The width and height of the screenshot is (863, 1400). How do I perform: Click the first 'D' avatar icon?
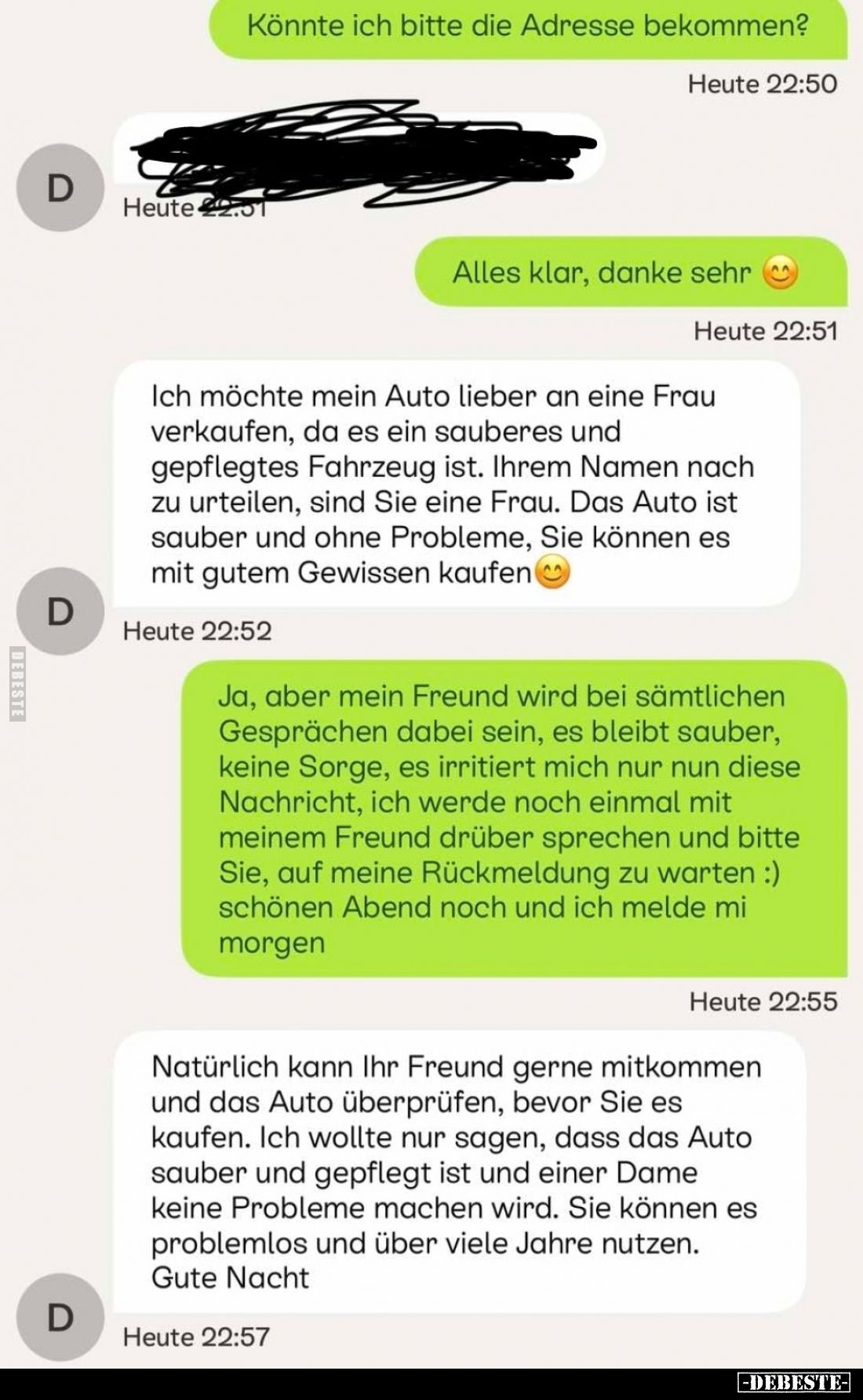pyautogui.click(x=58, y=186)
